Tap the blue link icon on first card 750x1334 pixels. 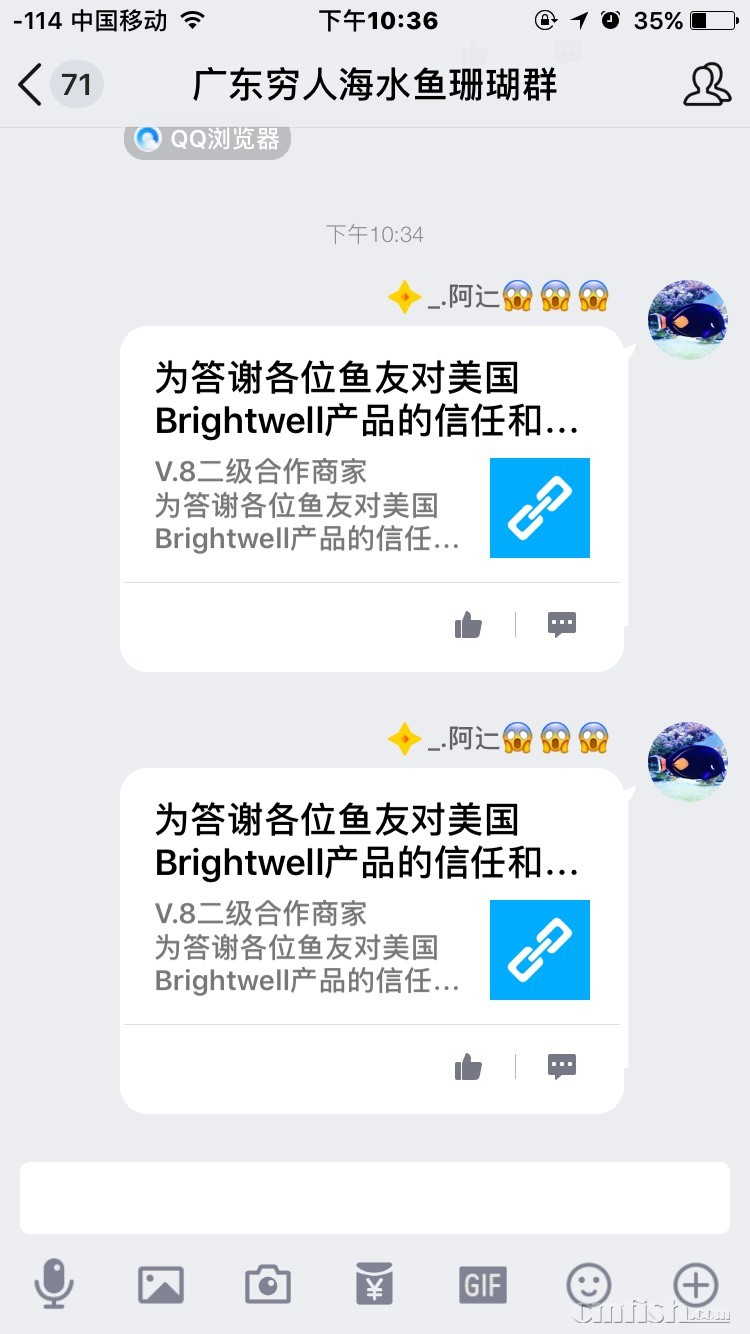[x=540, y=508]
